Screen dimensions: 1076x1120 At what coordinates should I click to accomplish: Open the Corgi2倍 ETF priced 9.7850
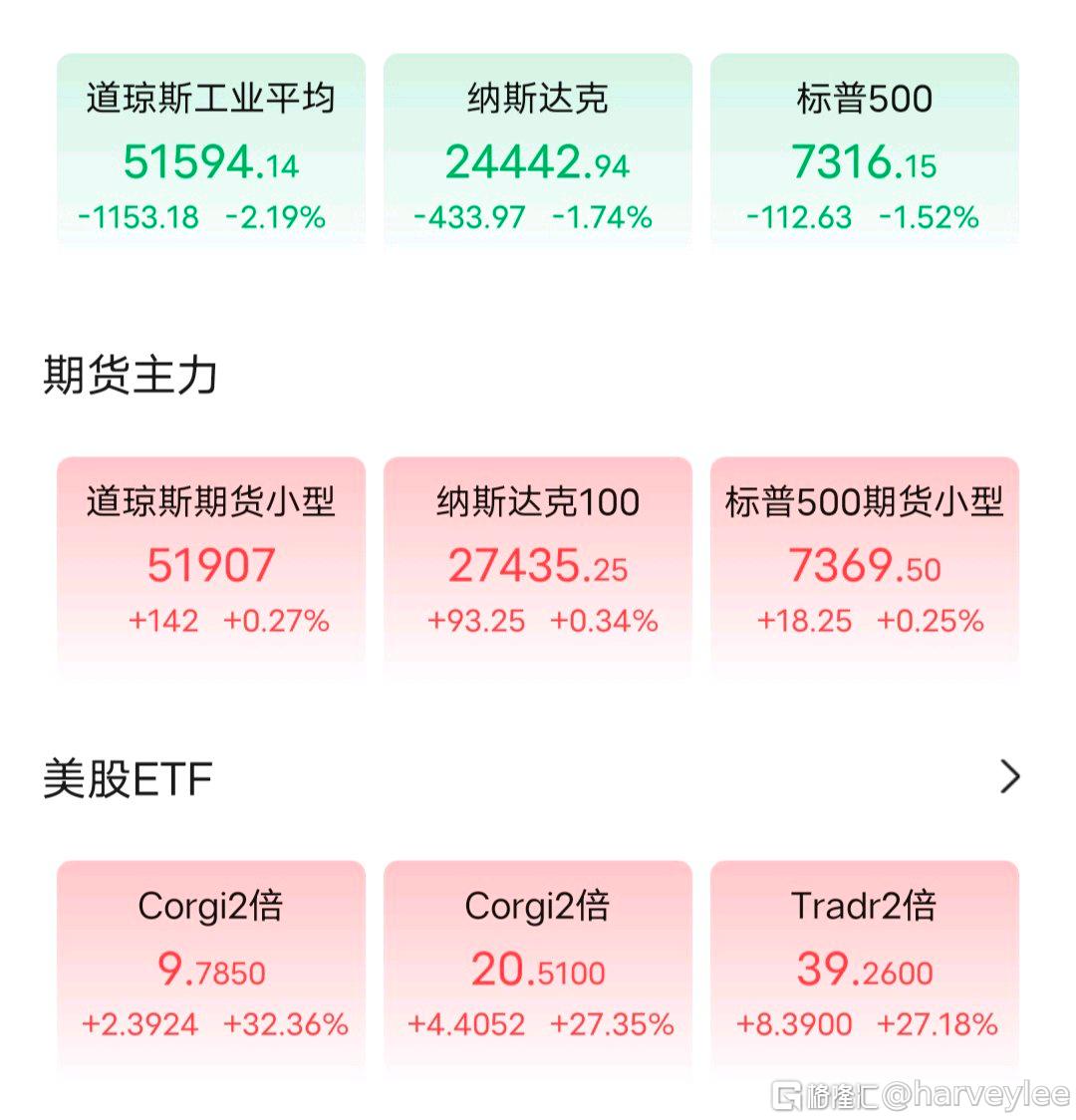point(210,966)
